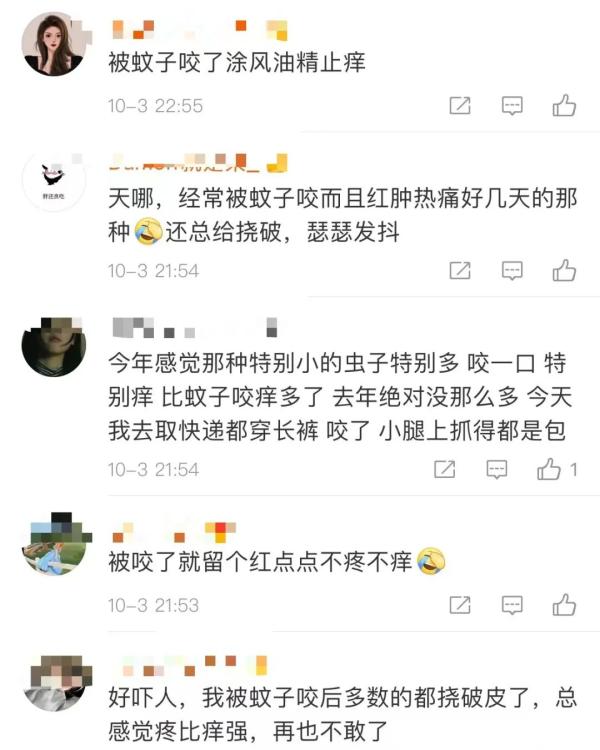Share the comment mentioning 红肿热痛
The image size is (600, 750).
click(460, 270)
